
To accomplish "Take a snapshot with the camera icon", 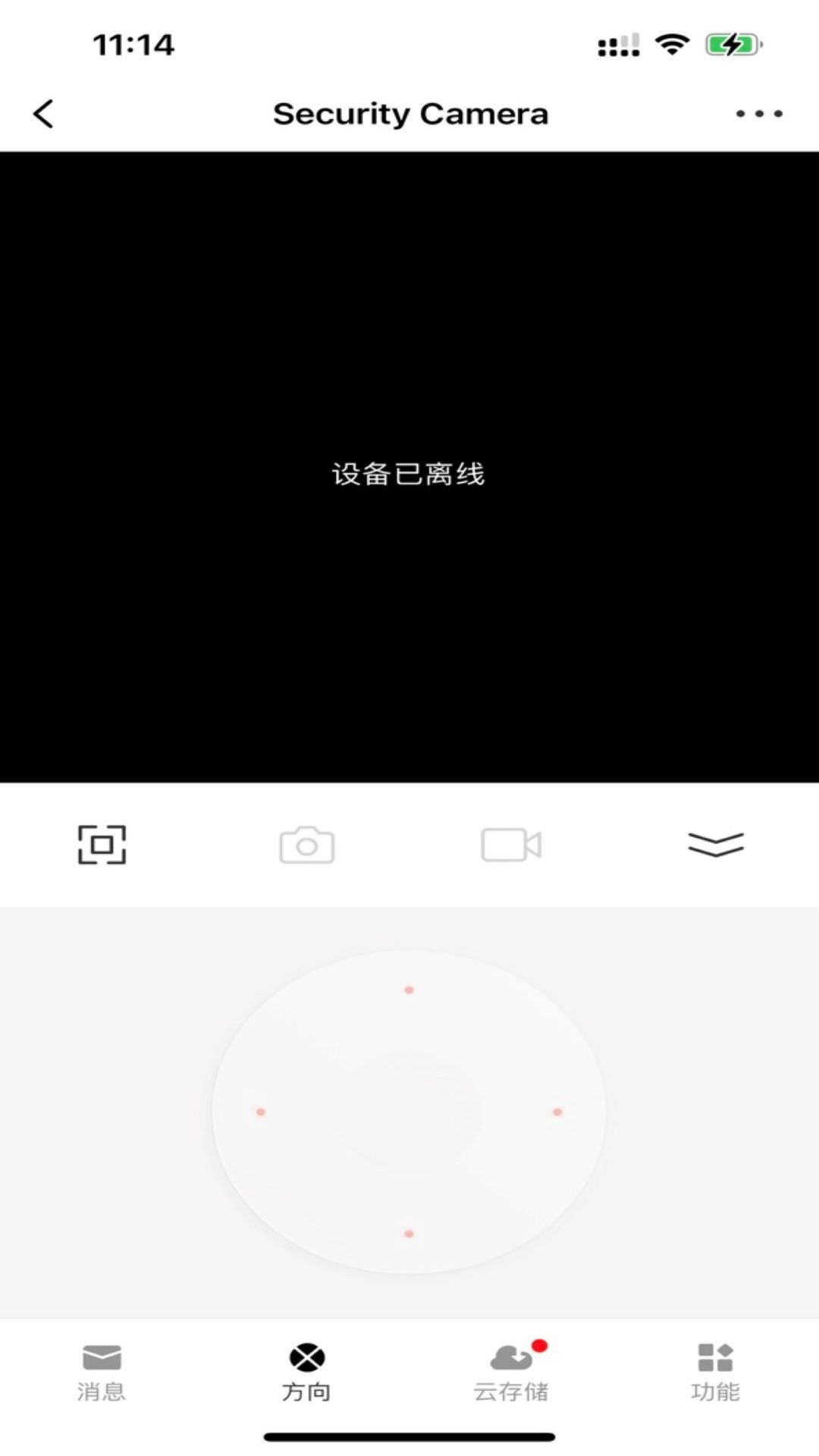I will (x=307, y=845).
